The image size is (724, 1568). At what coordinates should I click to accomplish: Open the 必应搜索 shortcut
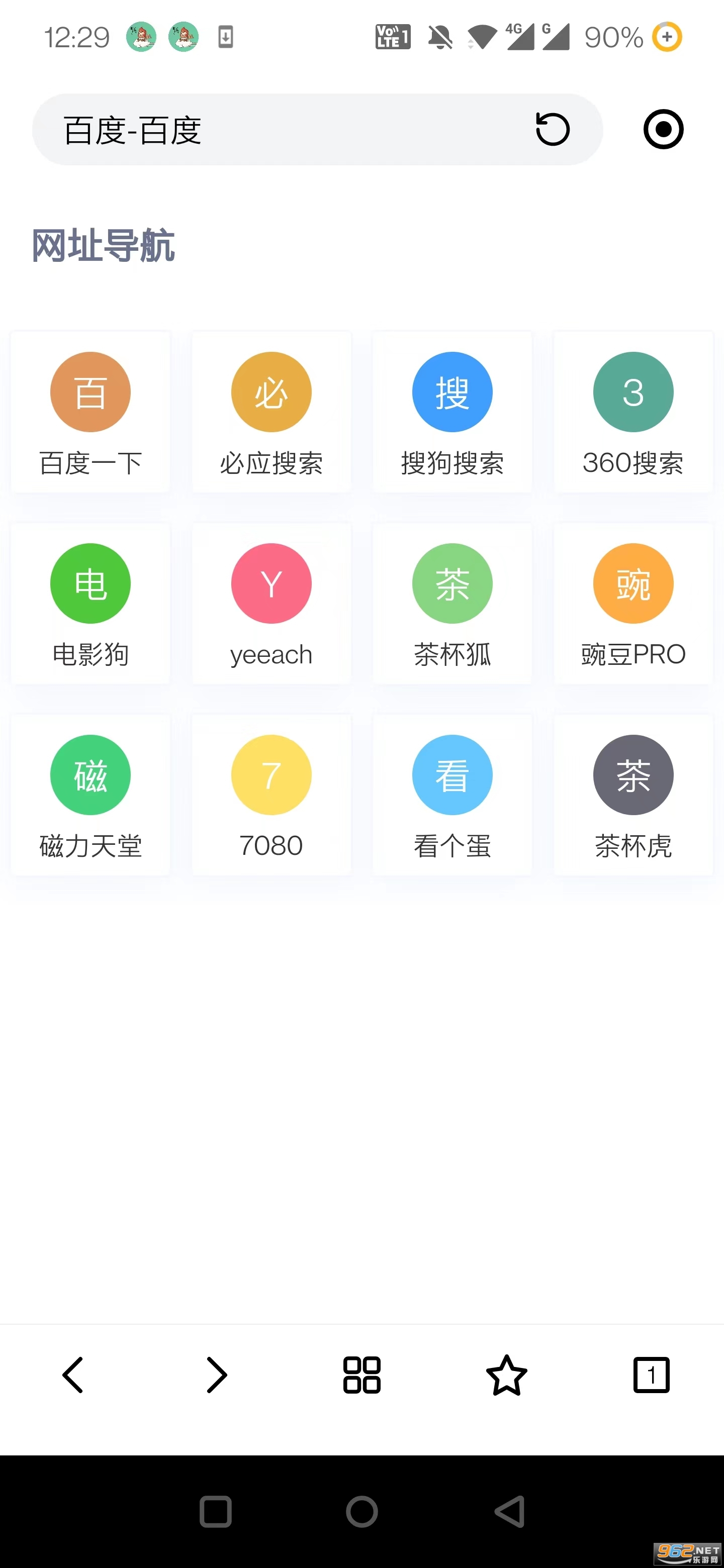pos(271,412)
